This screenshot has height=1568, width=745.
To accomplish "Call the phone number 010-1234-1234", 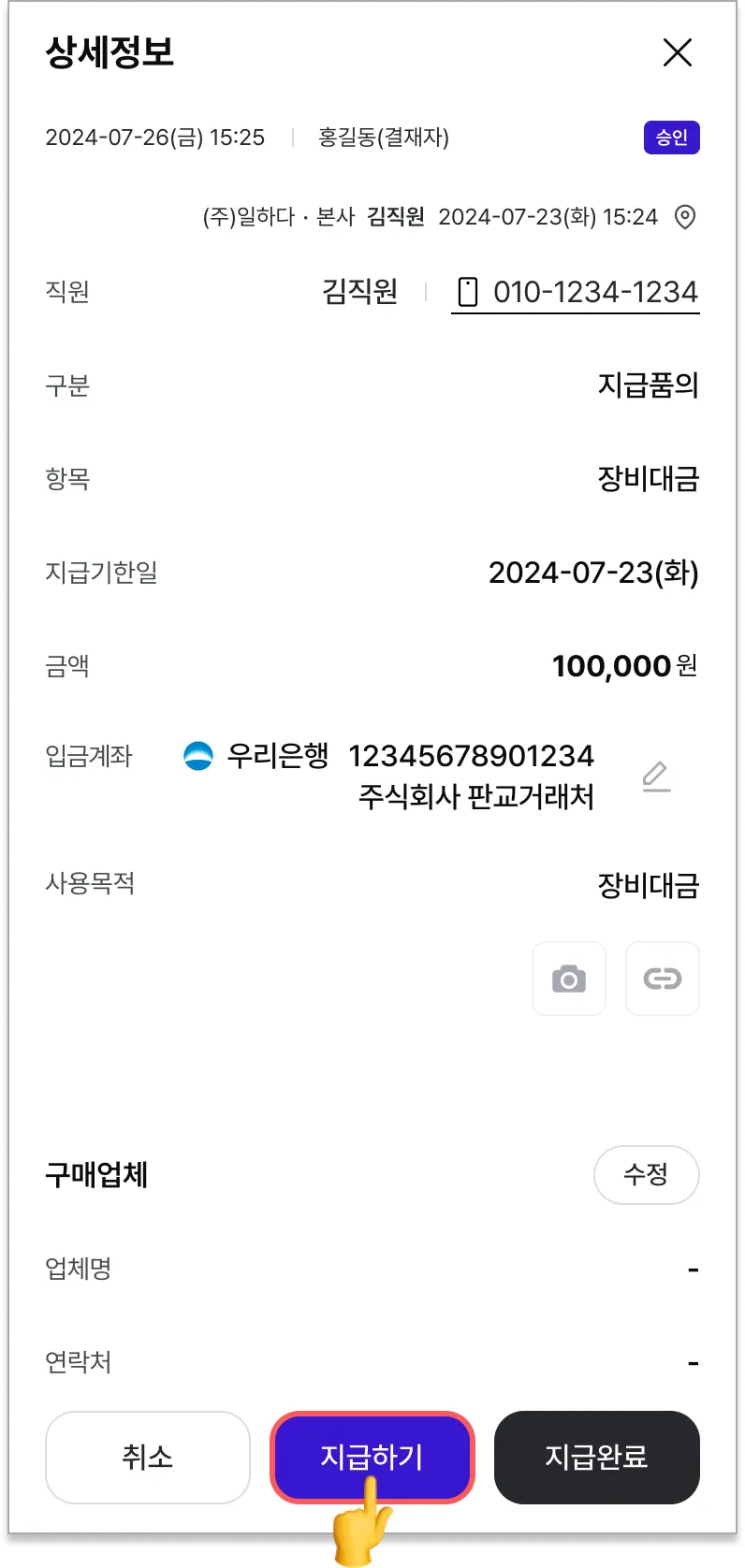I will point(576,292).
